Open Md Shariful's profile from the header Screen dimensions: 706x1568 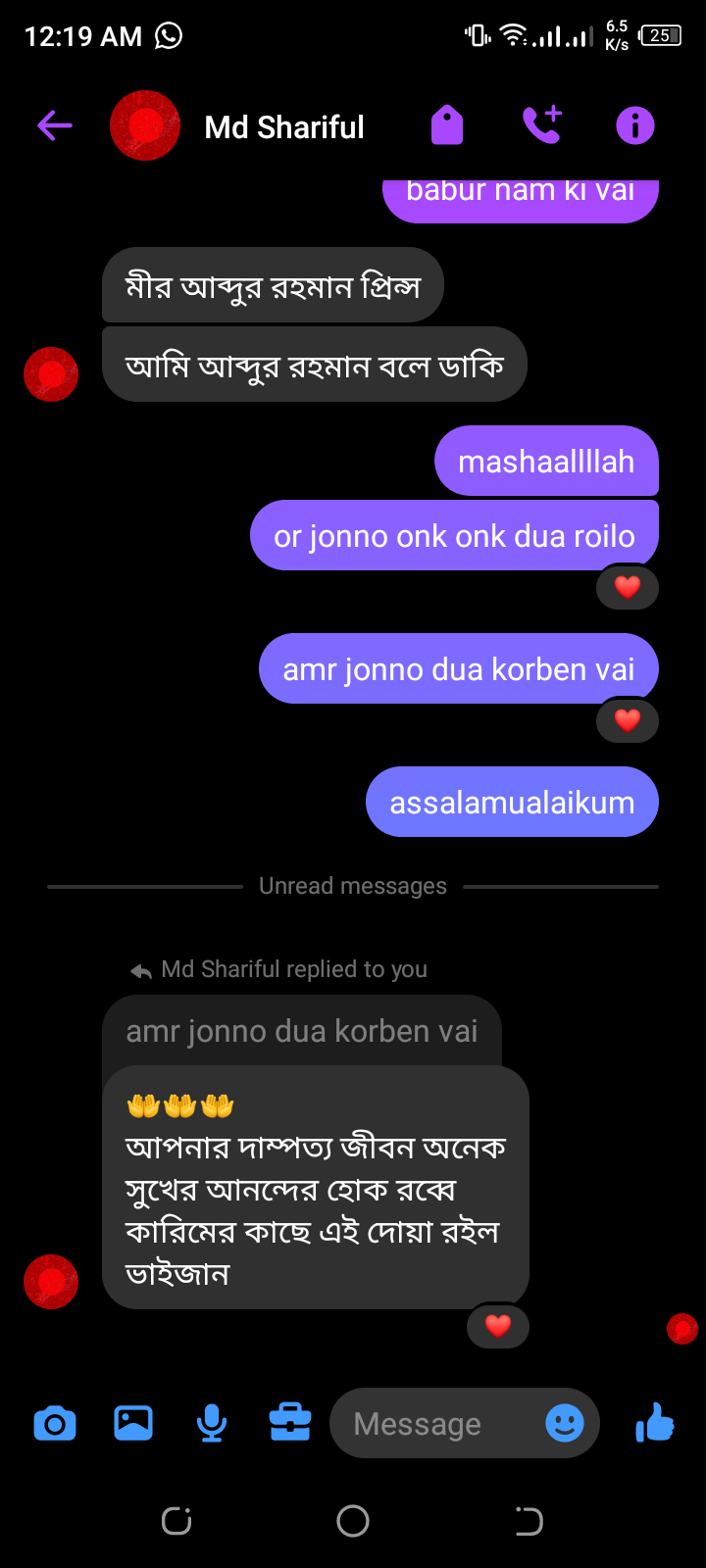283,127
